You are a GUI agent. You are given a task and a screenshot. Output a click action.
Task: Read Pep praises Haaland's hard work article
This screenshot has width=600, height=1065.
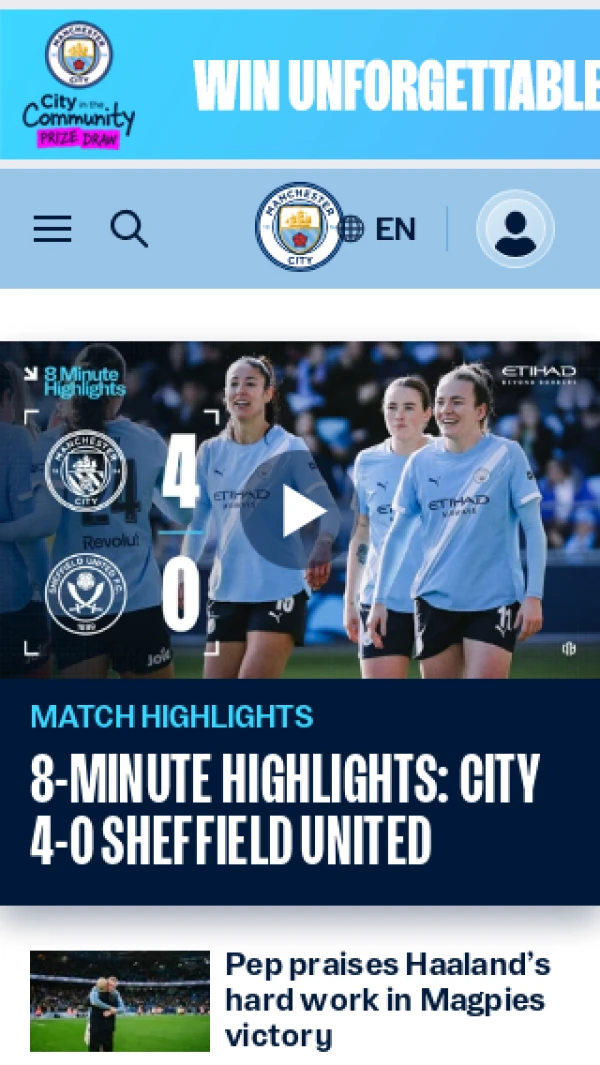click(x=387, y=999)
